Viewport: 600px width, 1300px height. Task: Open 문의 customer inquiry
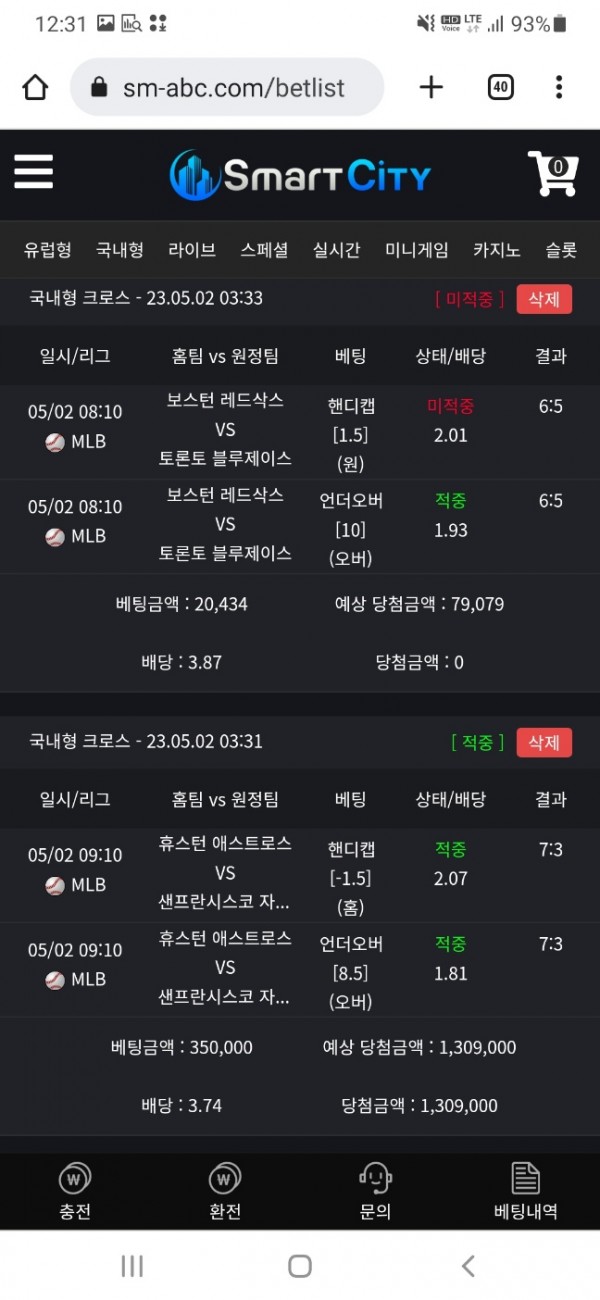375,1192
